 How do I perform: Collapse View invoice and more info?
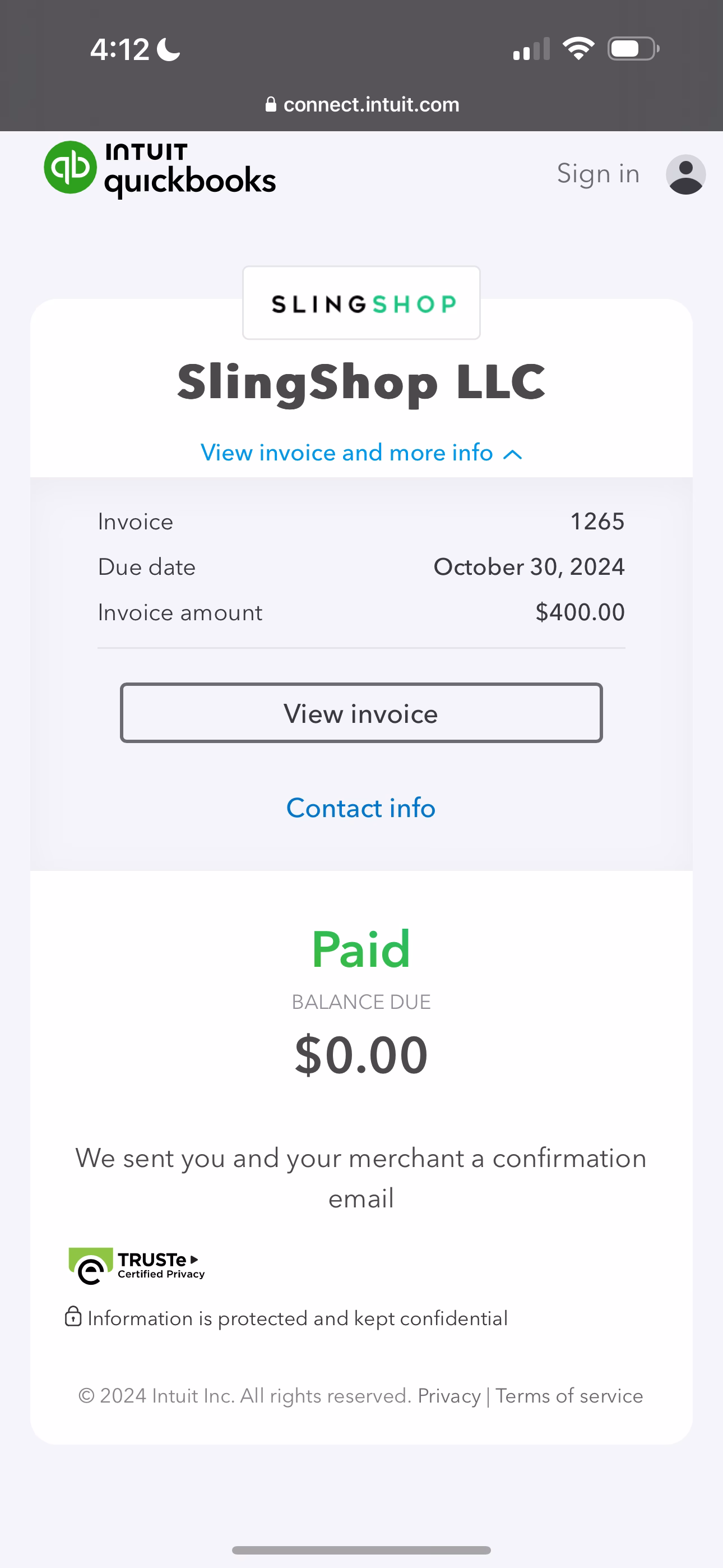click(x=361, y=453)
